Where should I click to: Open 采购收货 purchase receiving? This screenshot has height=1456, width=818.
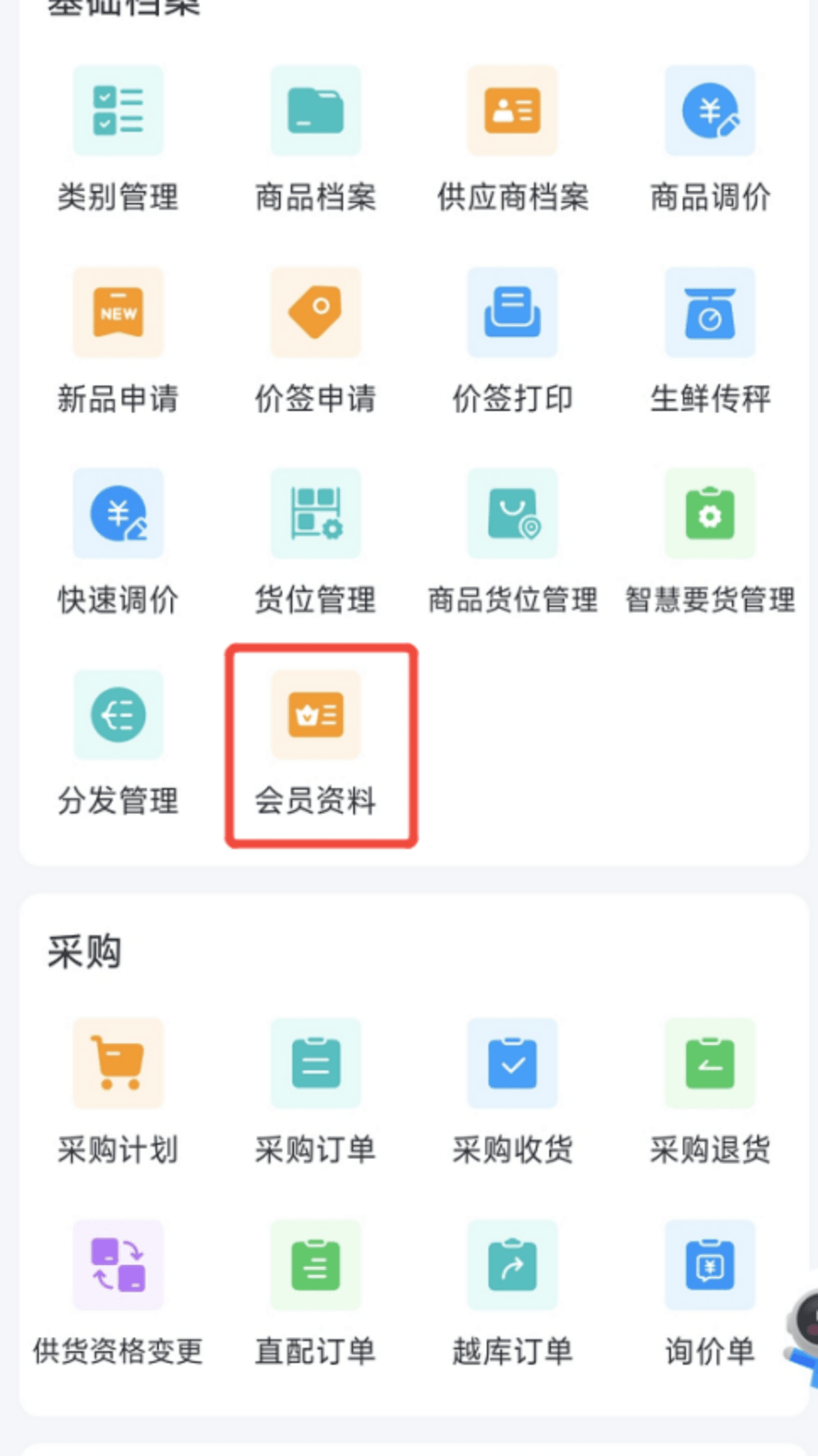[x=512, y=1064]
